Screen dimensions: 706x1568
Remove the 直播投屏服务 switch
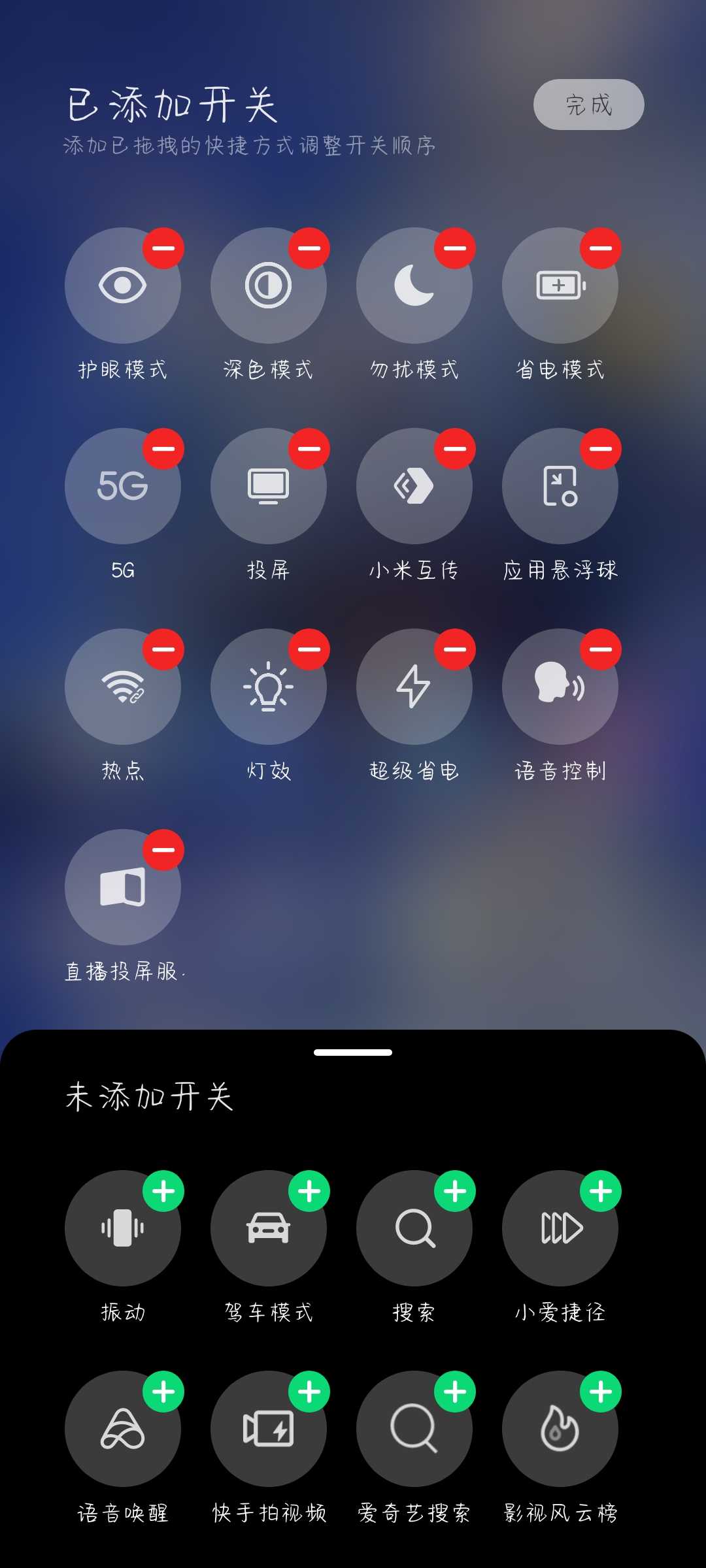[x=163, y=850]
